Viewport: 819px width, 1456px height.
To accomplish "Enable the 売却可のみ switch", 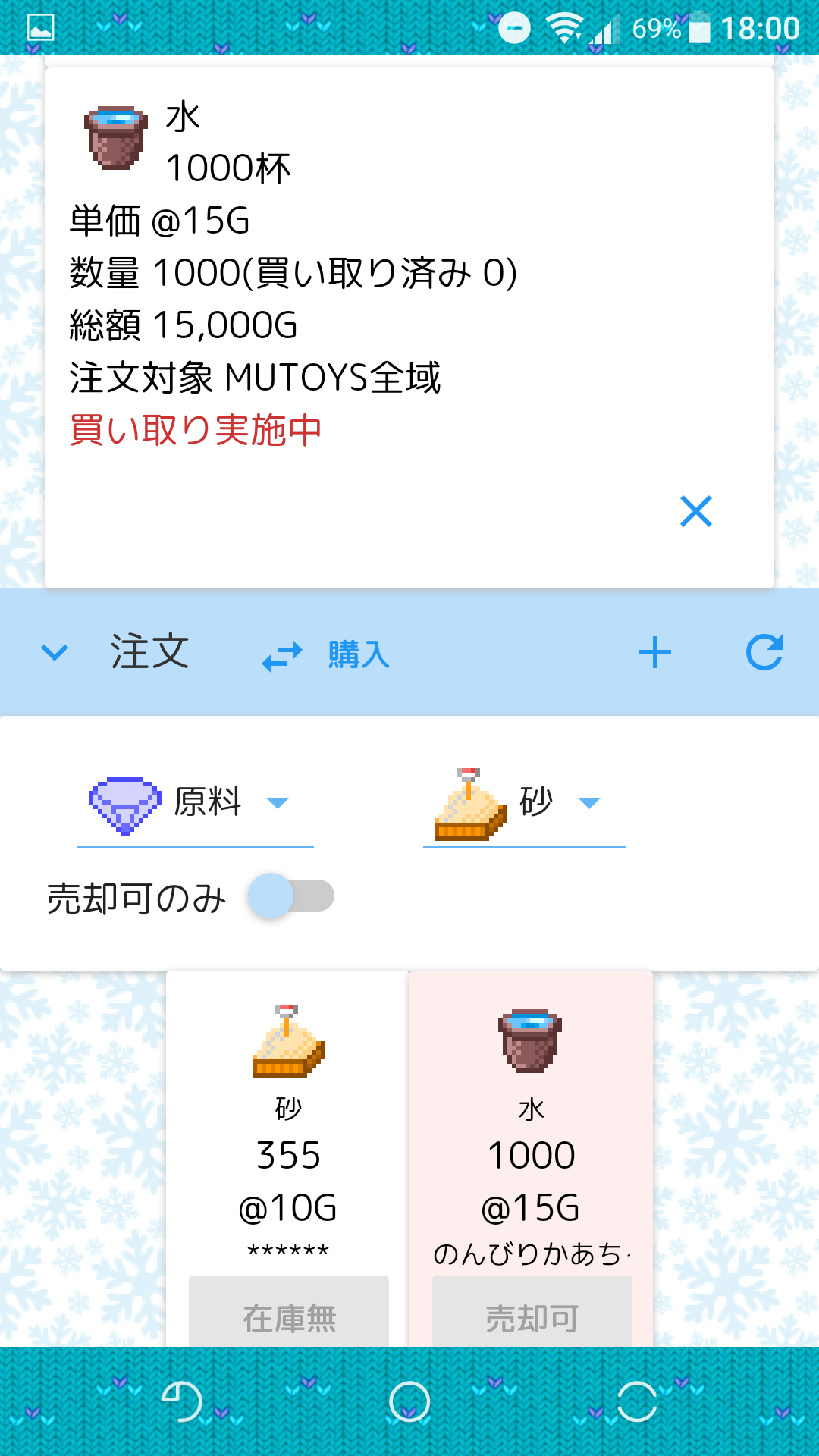I will 291,896.
